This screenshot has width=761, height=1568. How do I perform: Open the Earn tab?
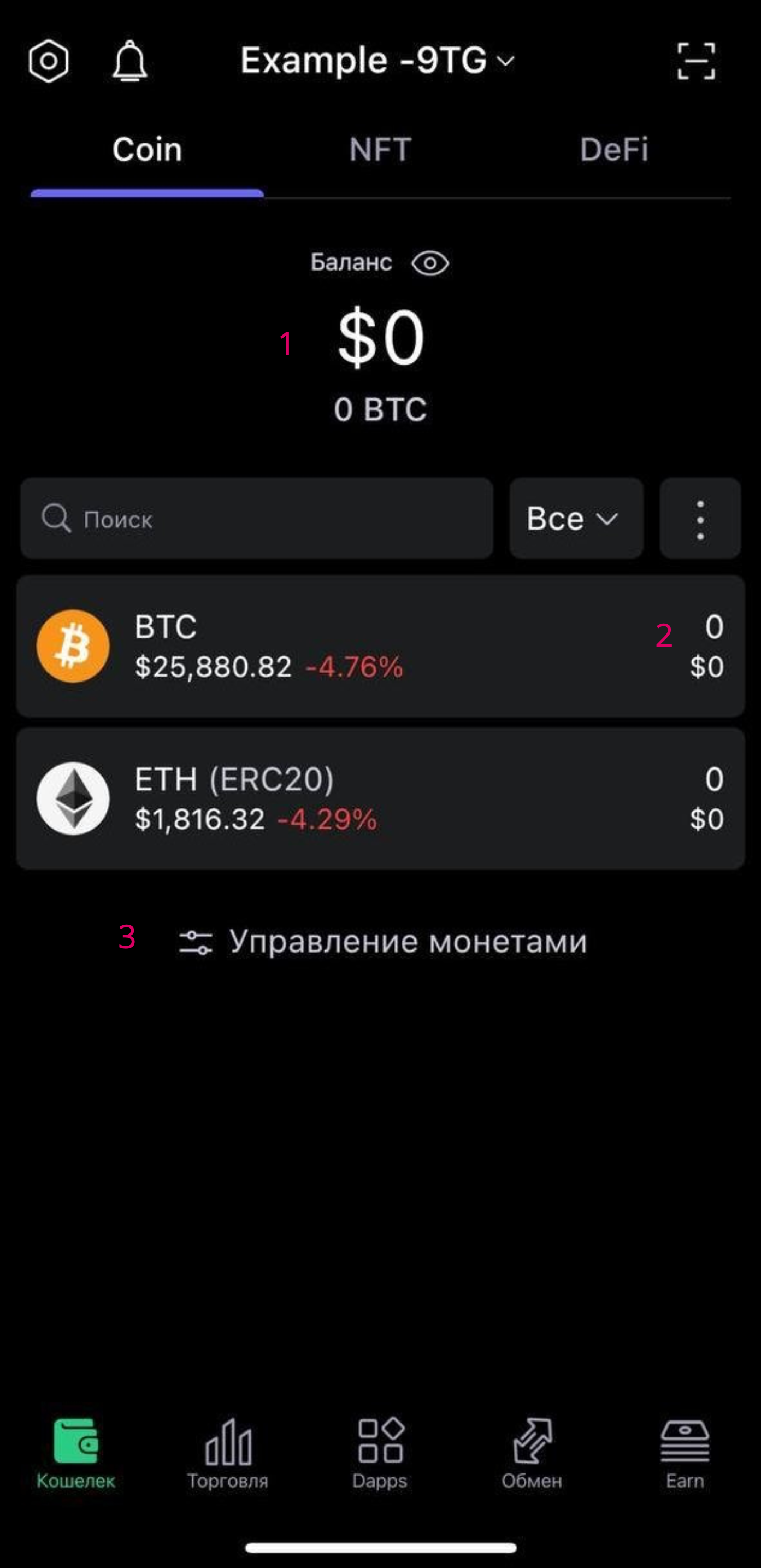[x=685, y=1454]
